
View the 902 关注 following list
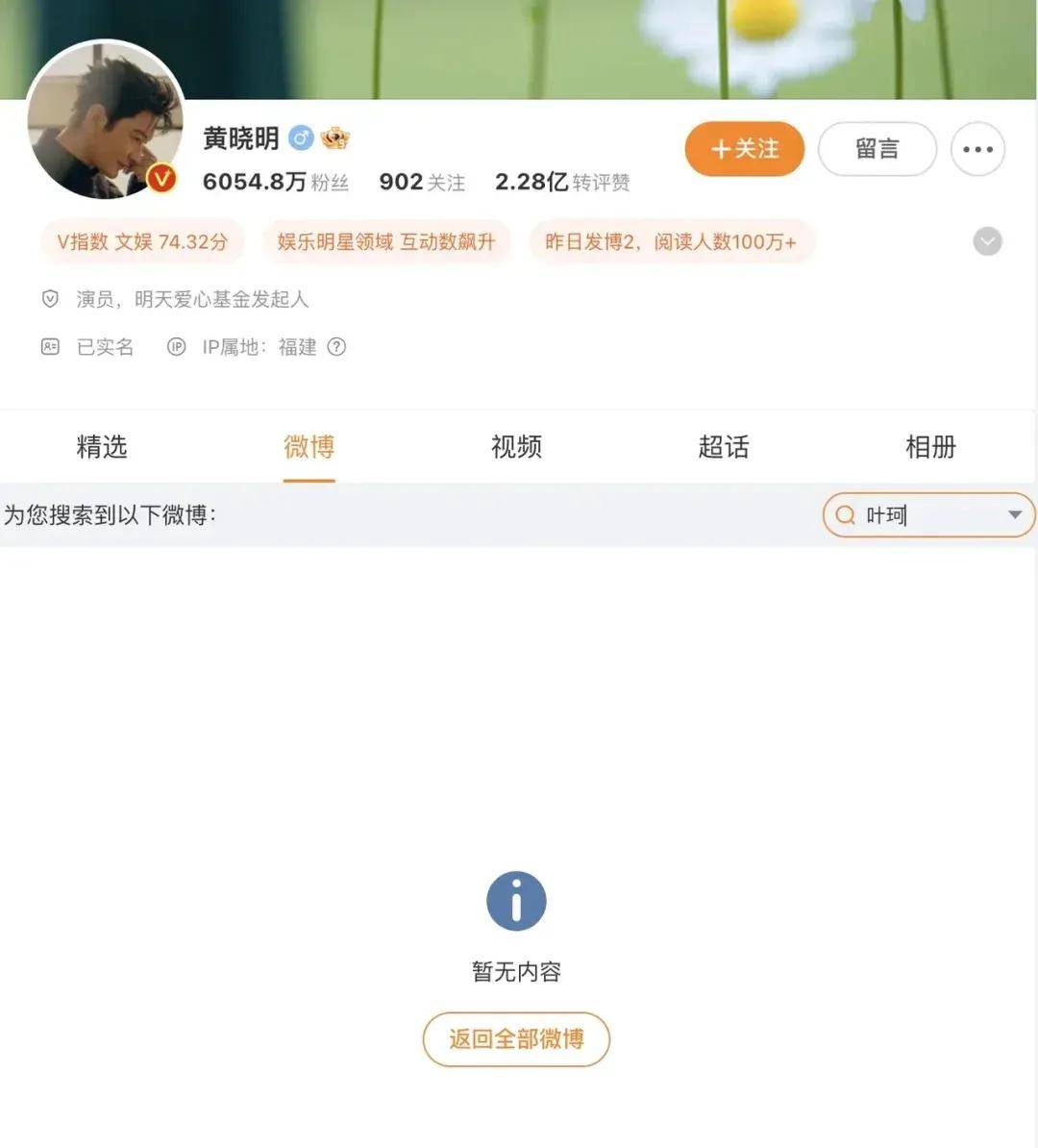[422, 182]
